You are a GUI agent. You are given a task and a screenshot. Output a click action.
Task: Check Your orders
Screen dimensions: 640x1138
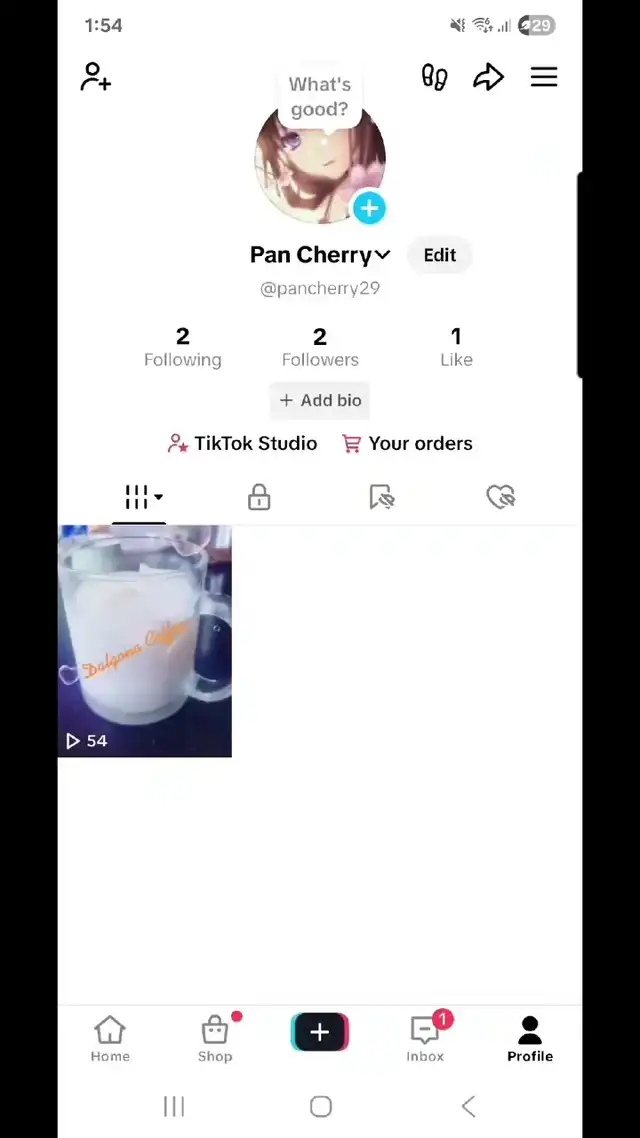407,443
